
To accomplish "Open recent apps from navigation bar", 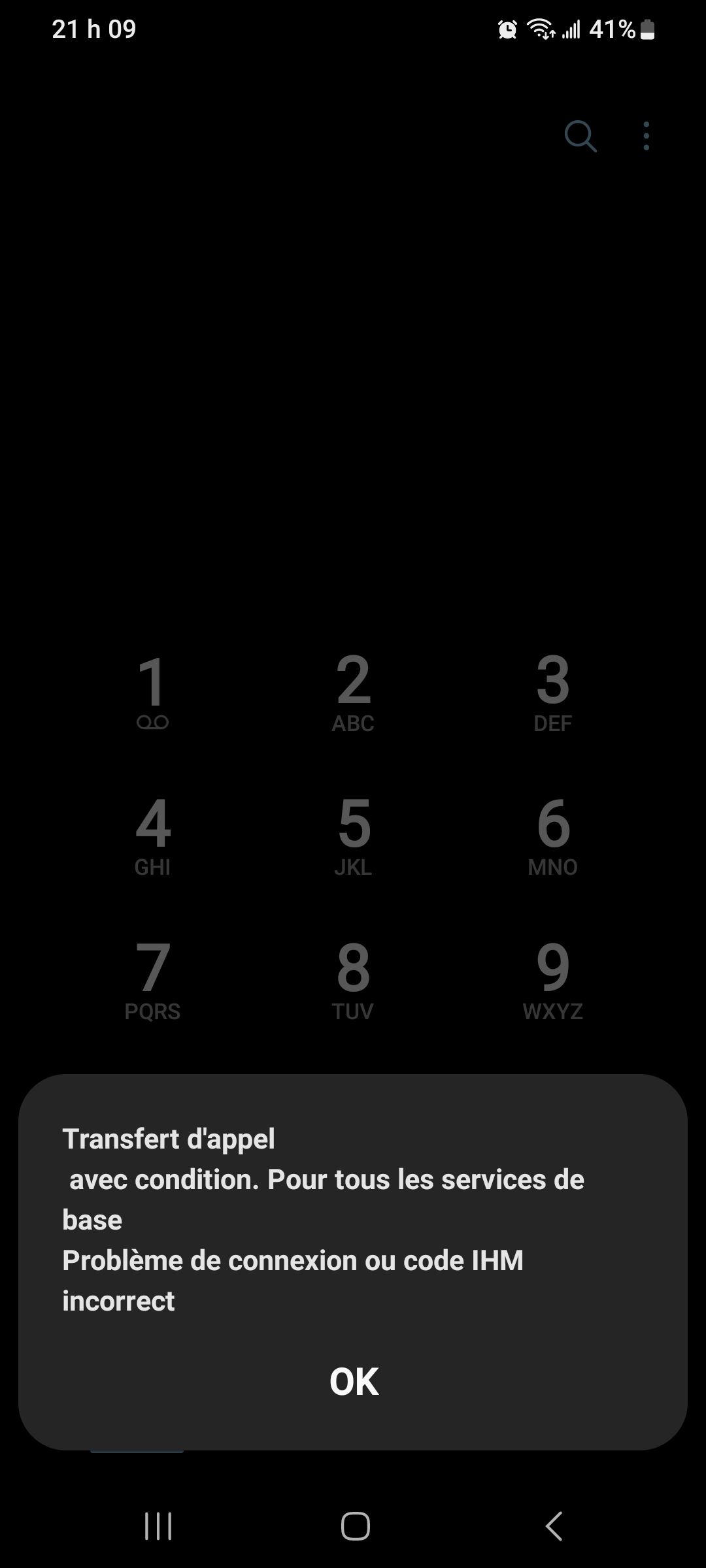I will point(158,1526).
